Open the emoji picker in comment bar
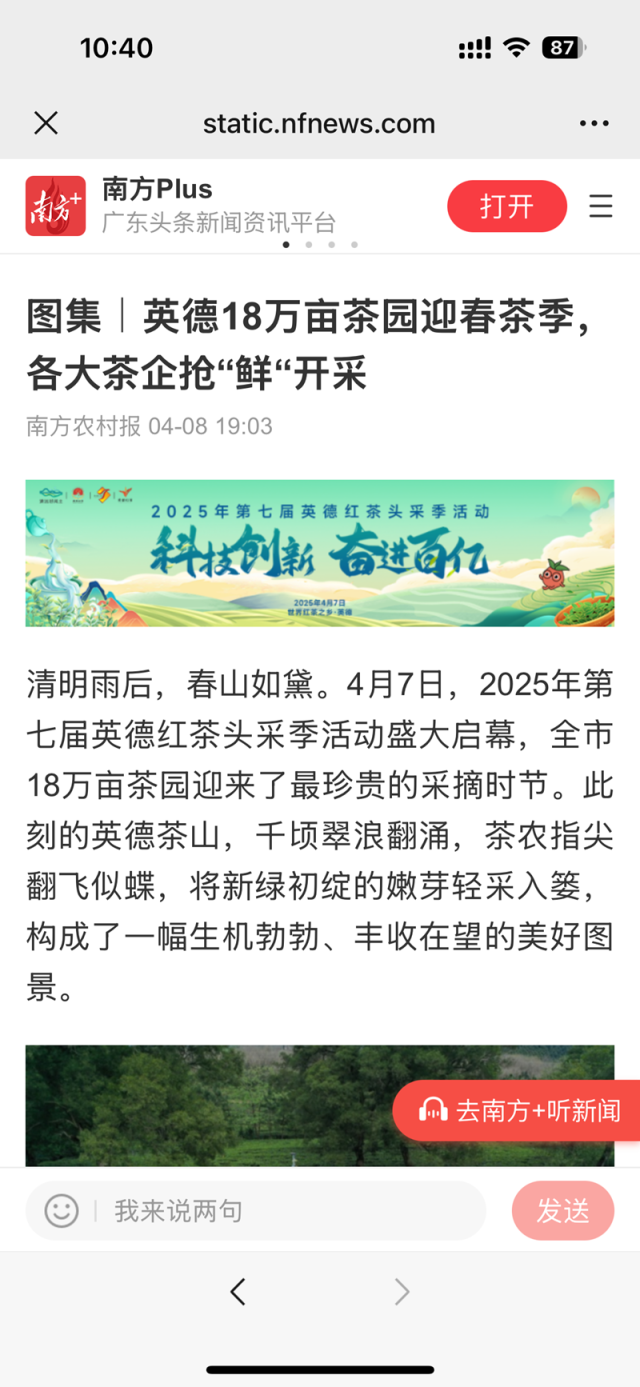 [x=61, y=1211]
